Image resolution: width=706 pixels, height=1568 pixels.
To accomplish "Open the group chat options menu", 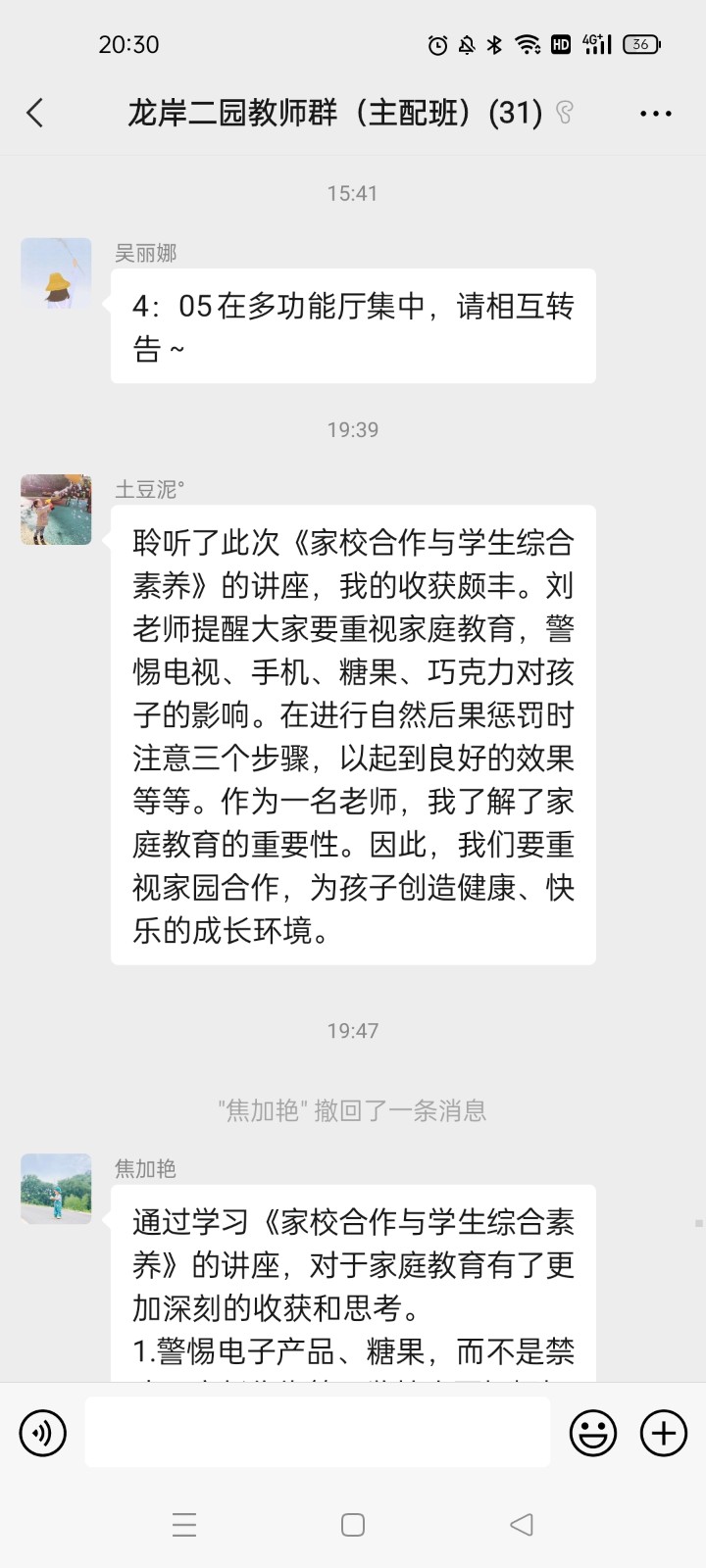I will coord(655,114).
